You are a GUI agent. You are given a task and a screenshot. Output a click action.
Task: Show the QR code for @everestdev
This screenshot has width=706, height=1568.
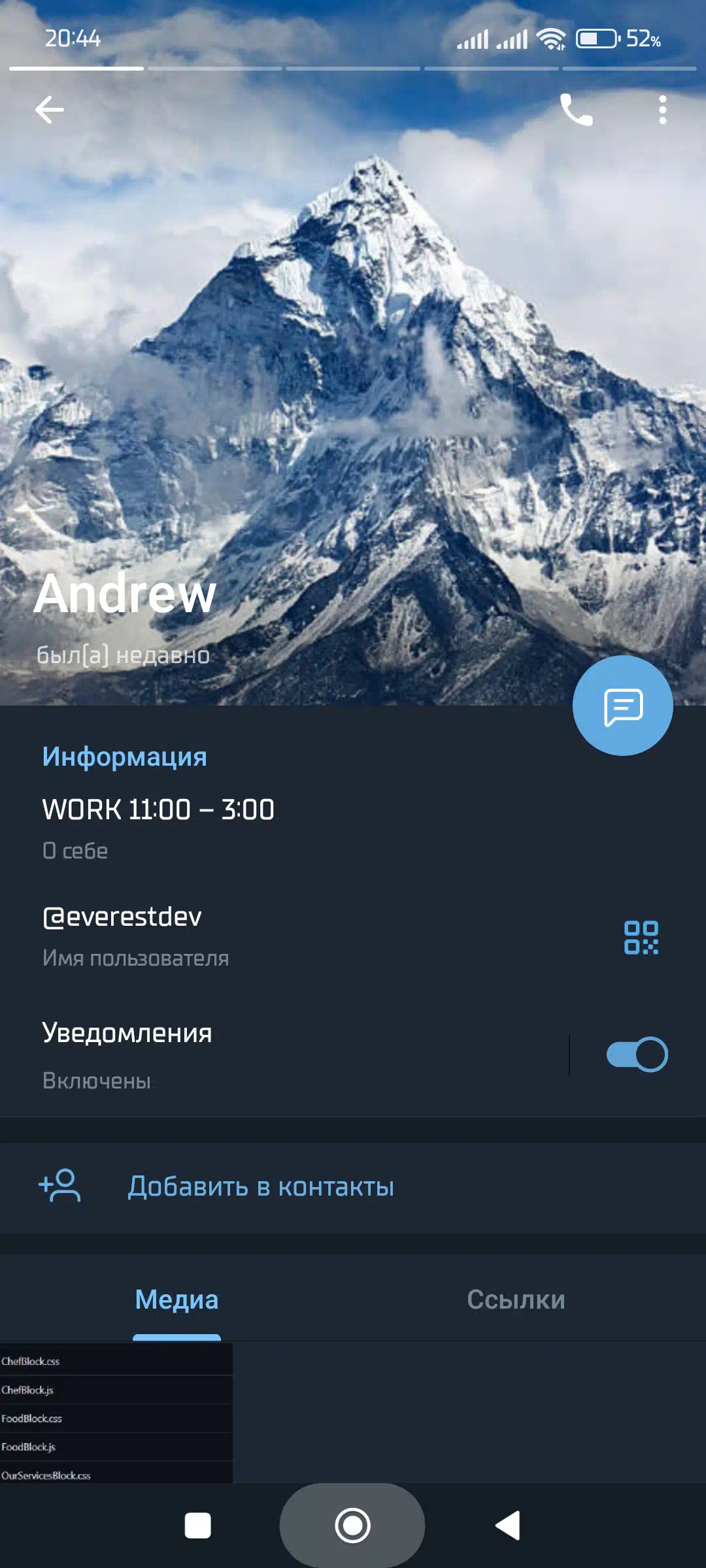[x=641, y=938]
